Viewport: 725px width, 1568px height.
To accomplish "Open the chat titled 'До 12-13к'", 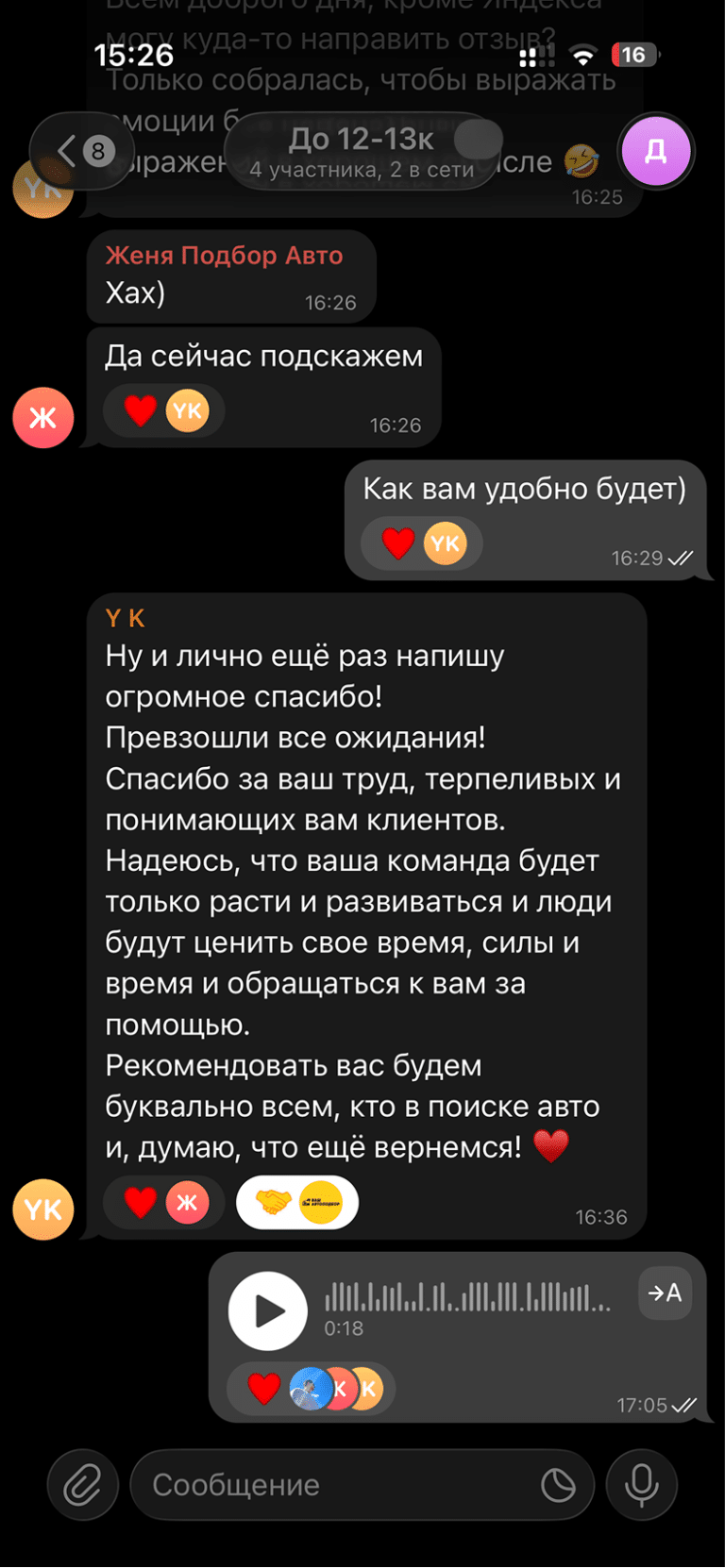I will 363,140.
